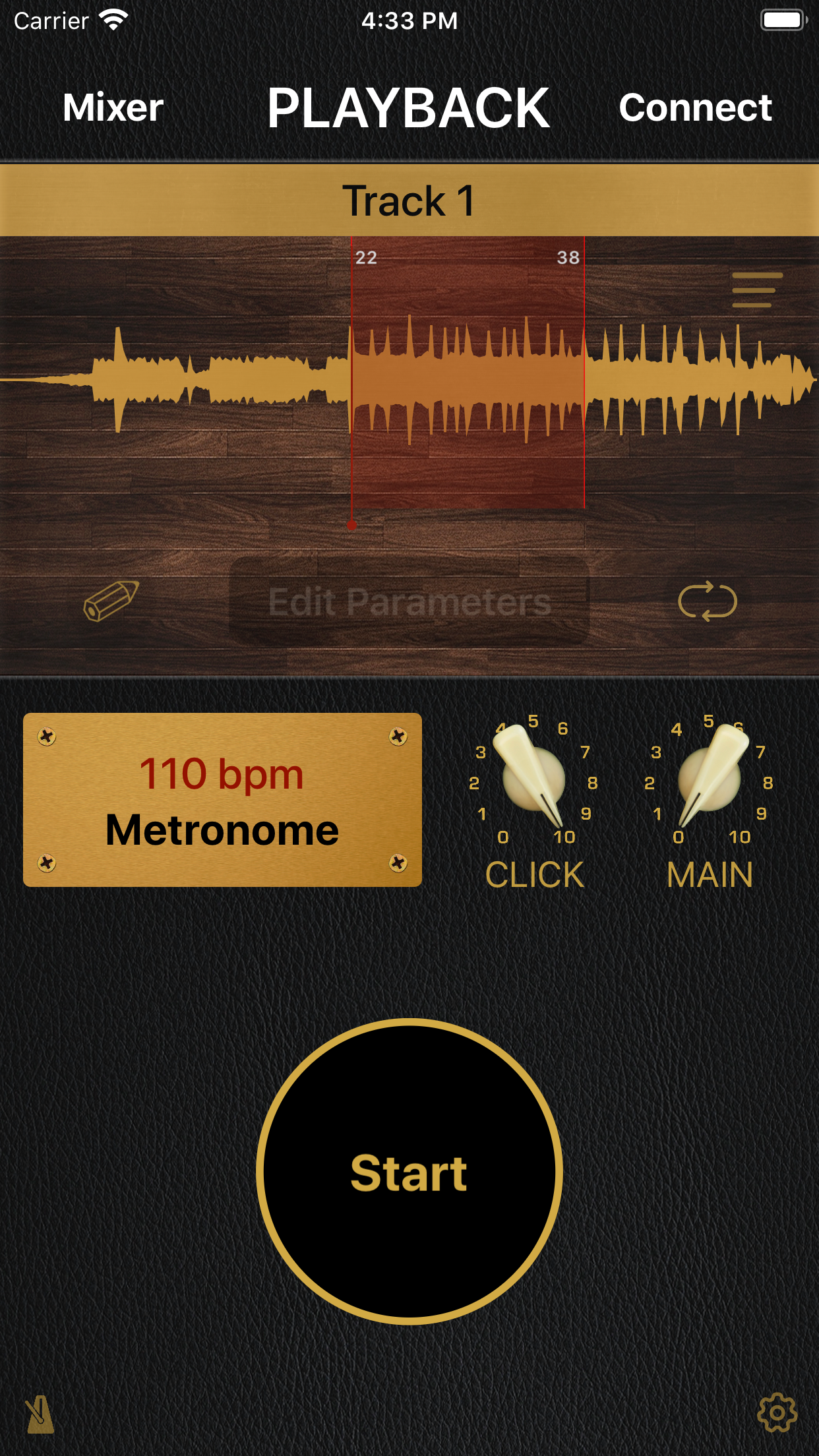Open the Mixer screen

click(113, 107)
